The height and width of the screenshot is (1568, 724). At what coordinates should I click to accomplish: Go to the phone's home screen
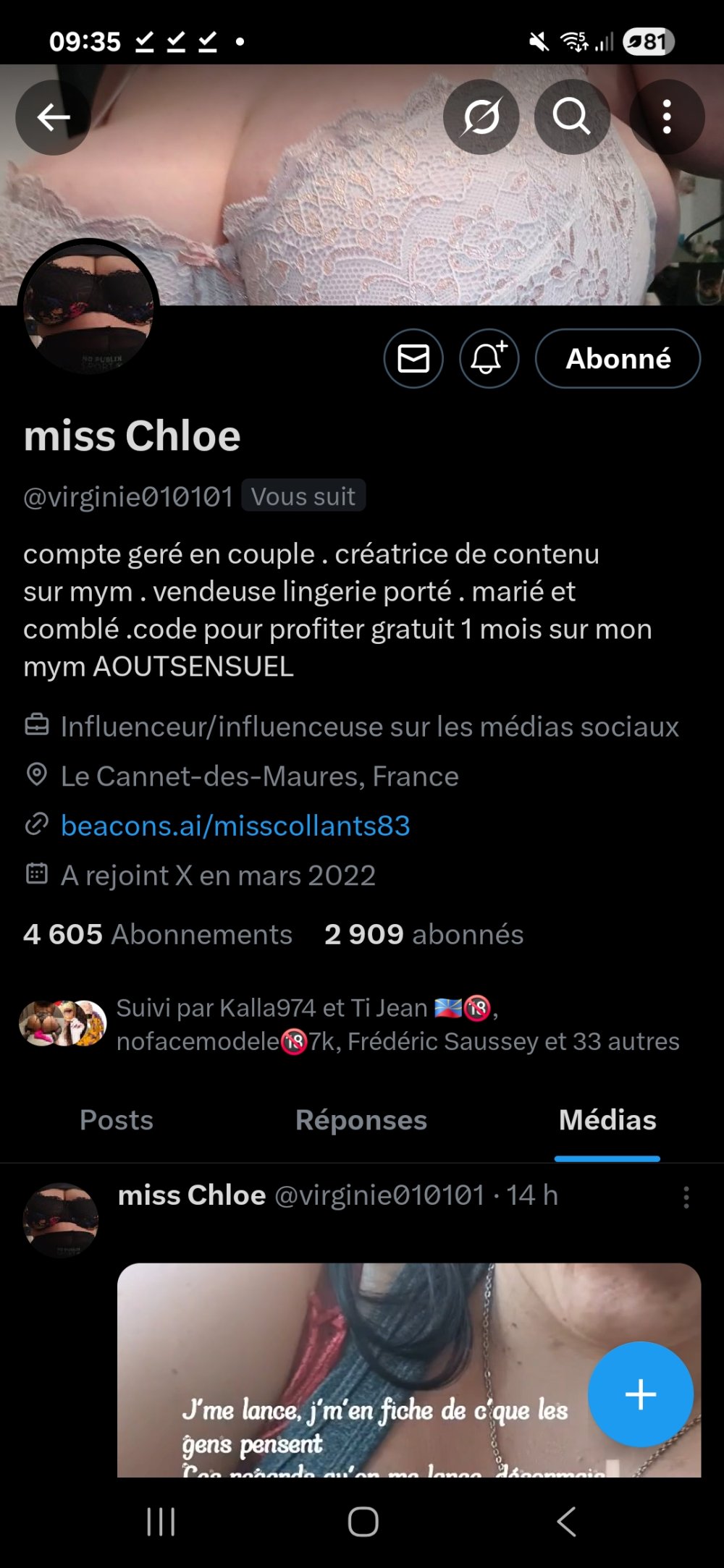[x=363, y=1522]
